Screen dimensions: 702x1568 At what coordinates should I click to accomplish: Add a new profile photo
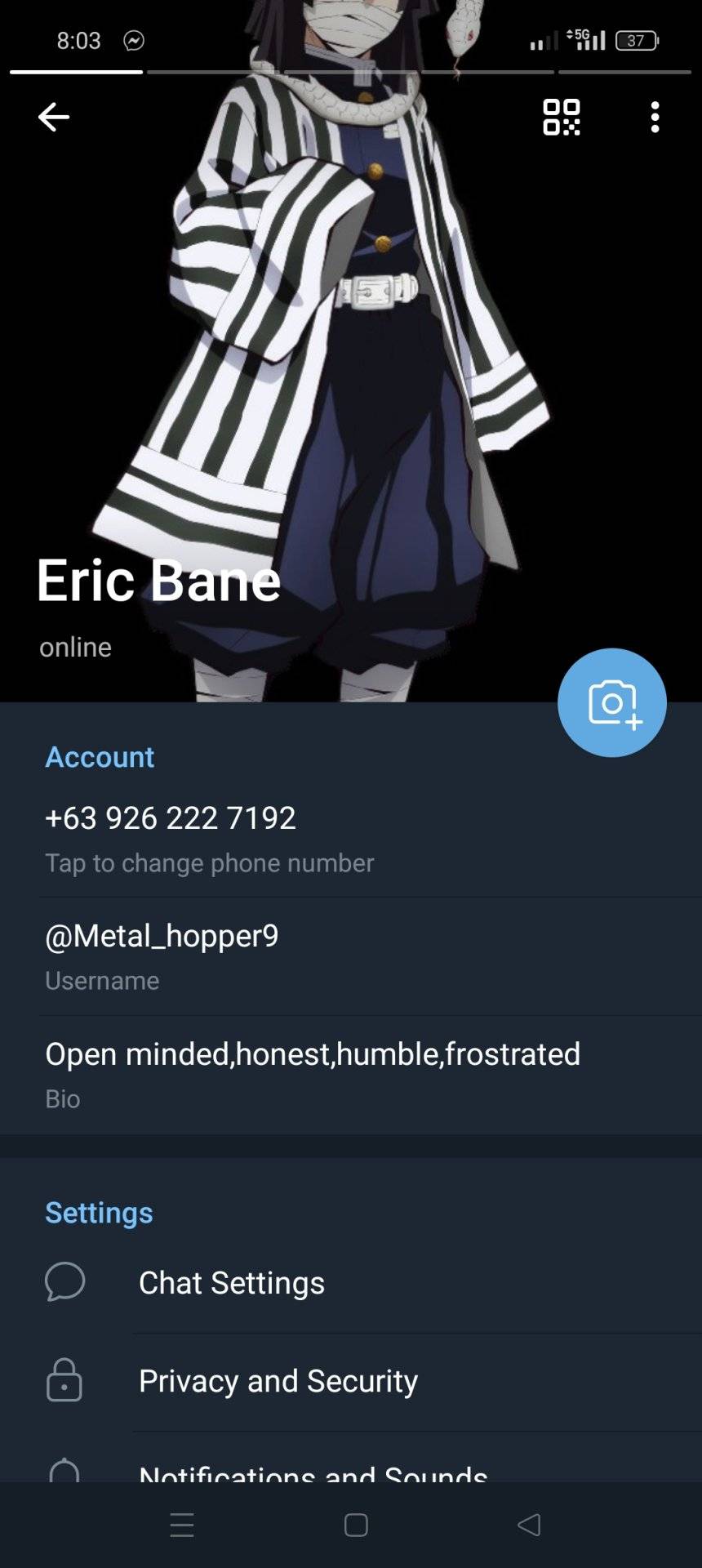tap(612, 702)
